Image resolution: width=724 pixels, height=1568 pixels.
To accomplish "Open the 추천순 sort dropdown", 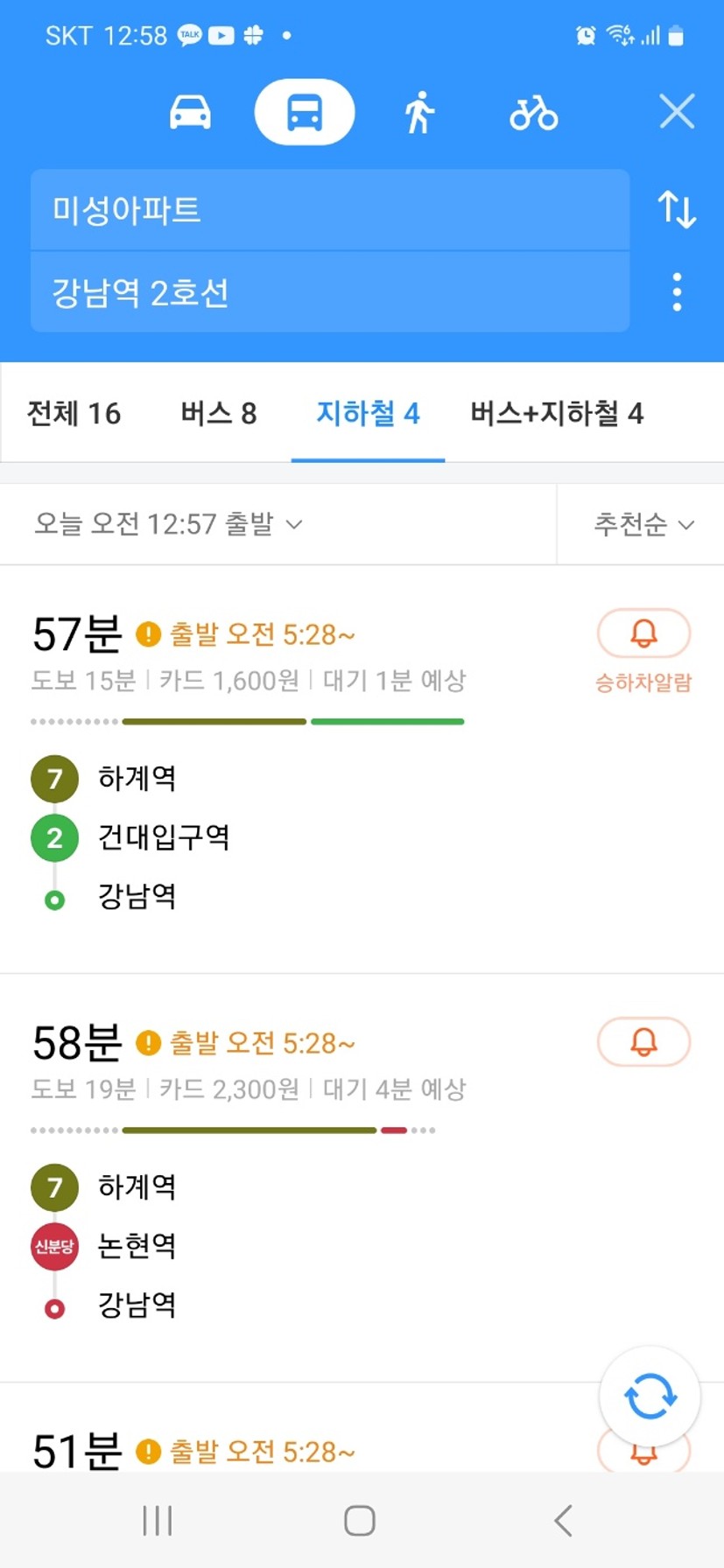I will click(x=643, y=524).
